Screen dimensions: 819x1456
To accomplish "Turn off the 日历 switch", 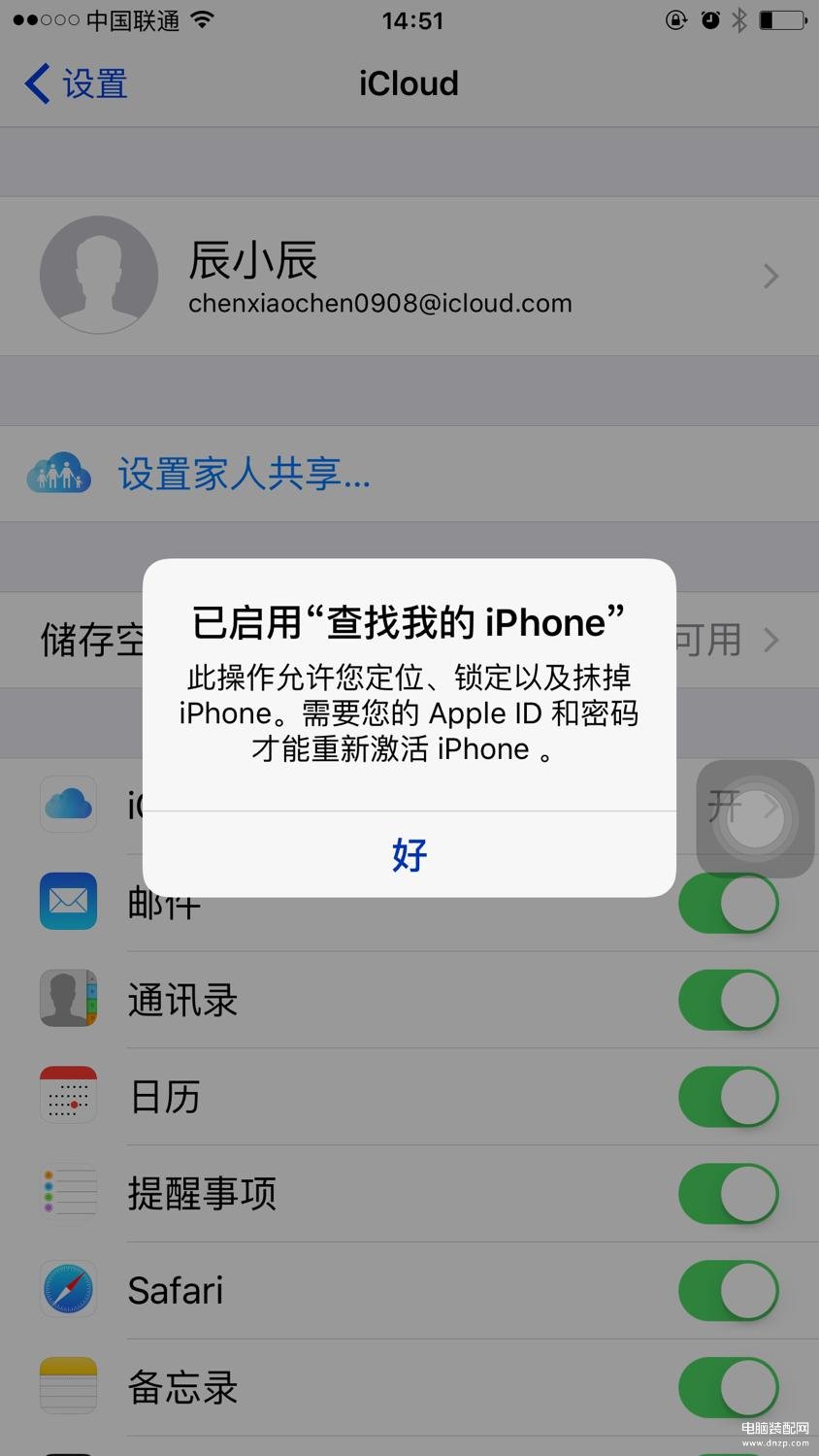I will point(729,1097).
